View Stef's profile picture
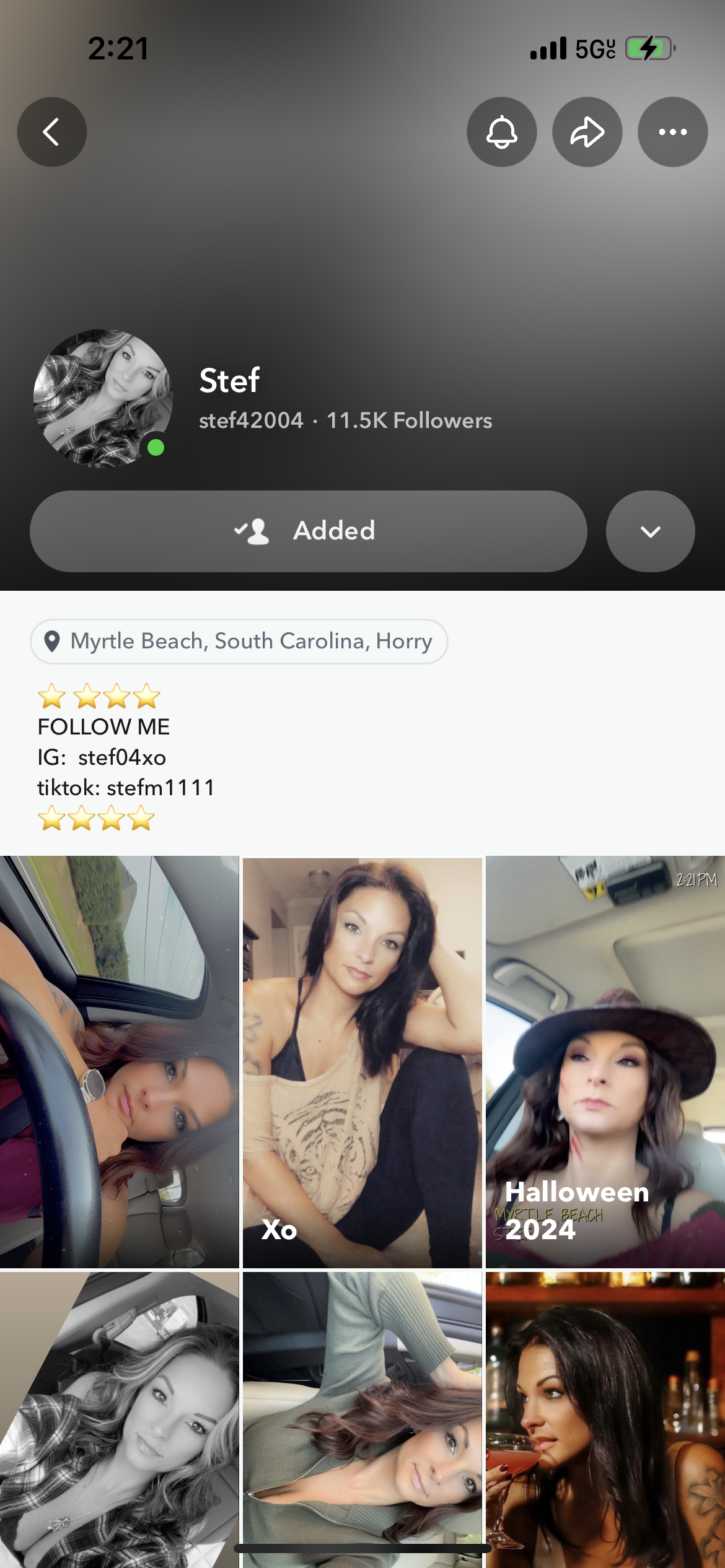This screenshot has height=1568, width=725. pyautogui.click(x=103, y=398)
